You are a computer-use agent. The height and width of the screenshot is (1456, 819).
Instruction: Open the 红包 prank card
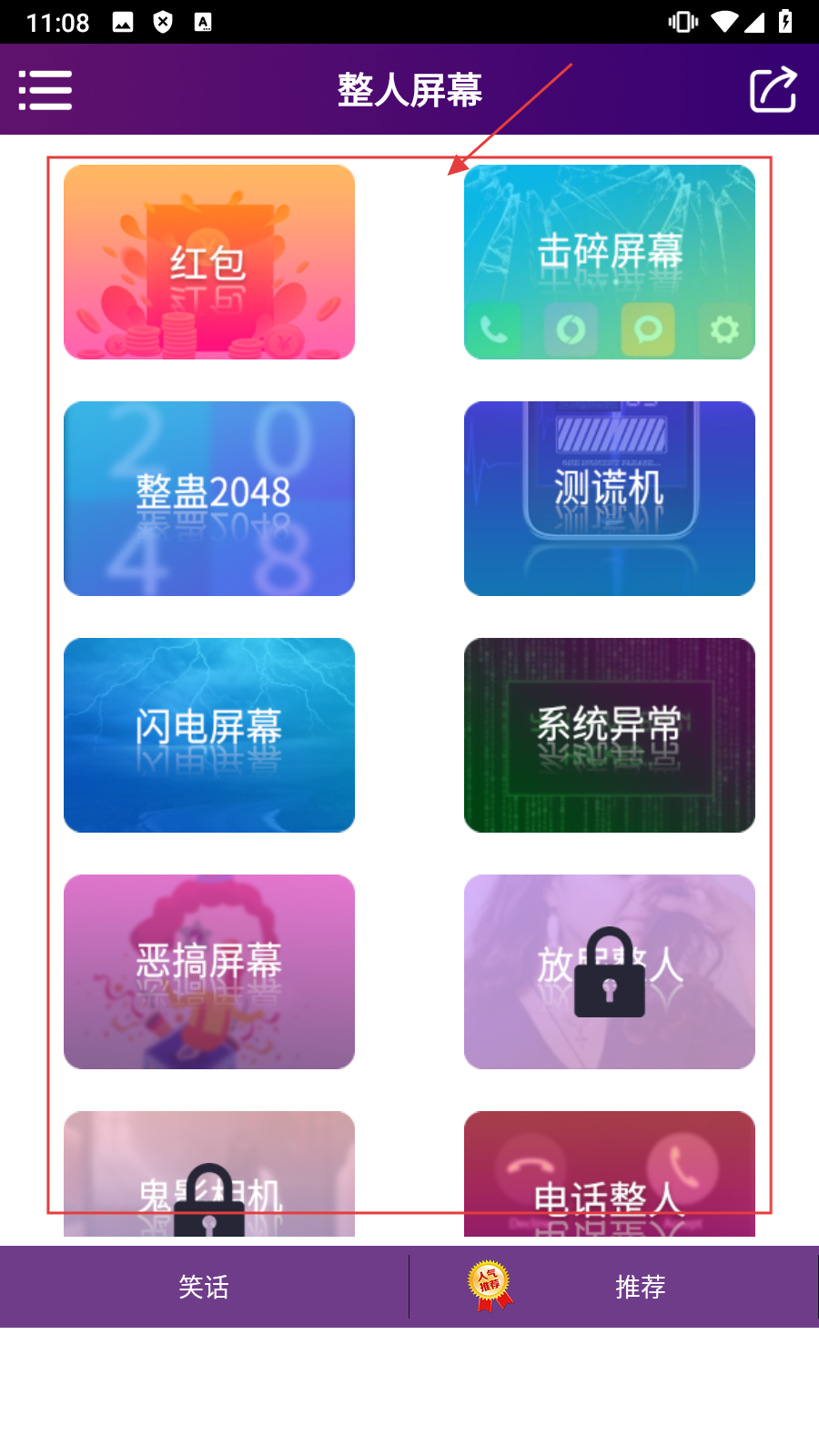tap(209, 262)
